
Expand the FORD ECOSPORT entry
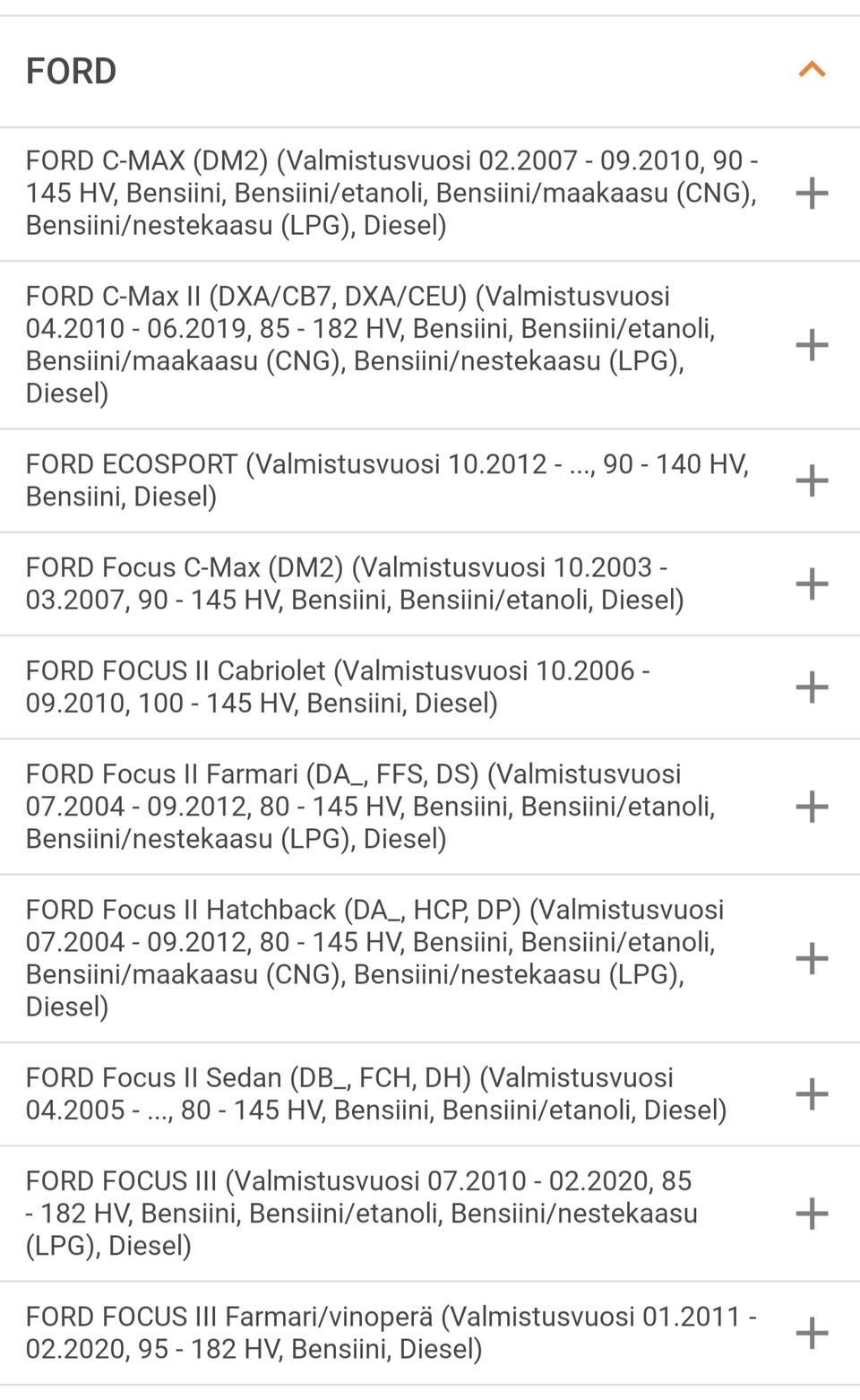click(812, 480)
